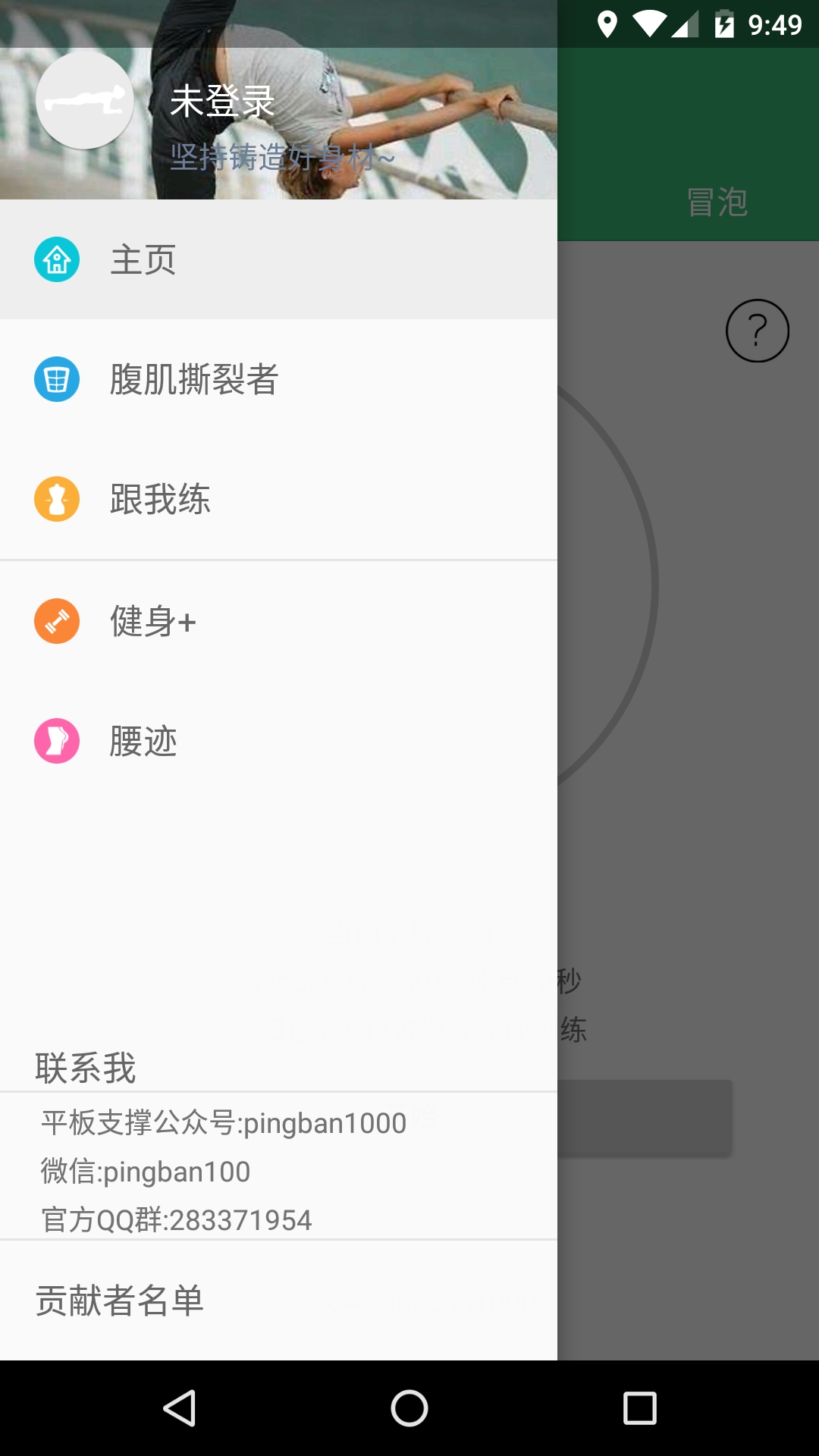Tap the pink 腰迹 waist-tracking icon
Viewport: 819px width, 1456px height.
point(56,740)
